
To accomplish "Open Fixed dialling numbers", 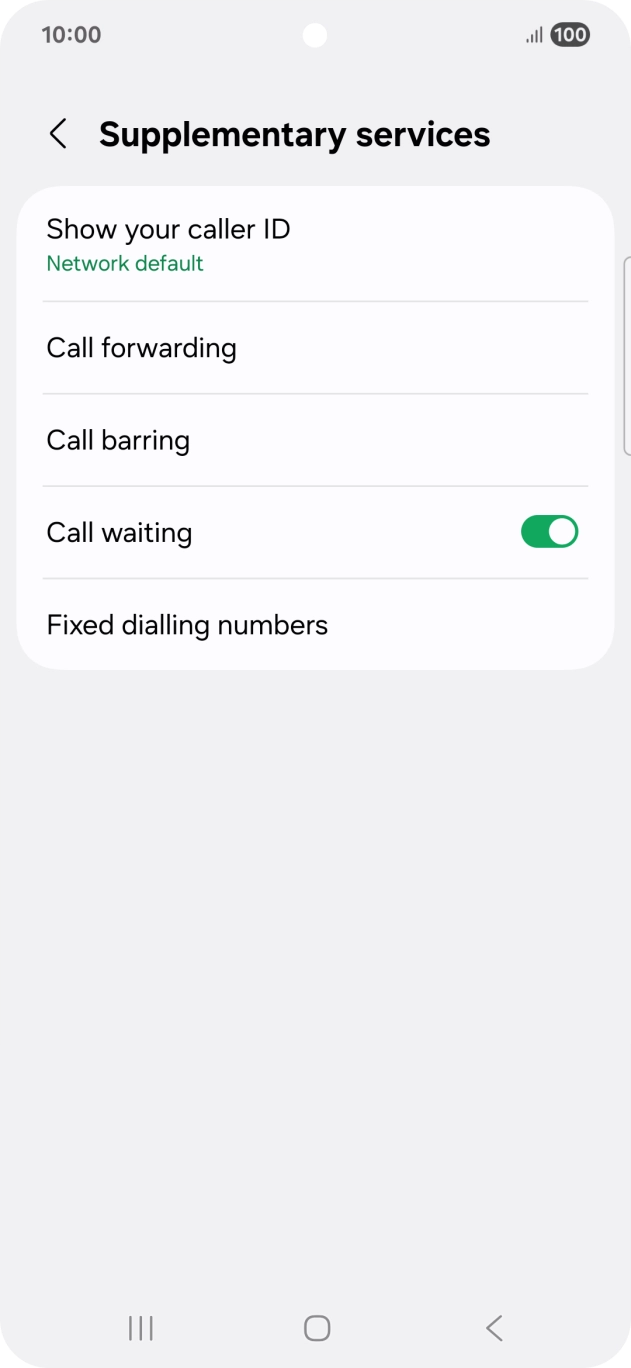I will point(315,625).
